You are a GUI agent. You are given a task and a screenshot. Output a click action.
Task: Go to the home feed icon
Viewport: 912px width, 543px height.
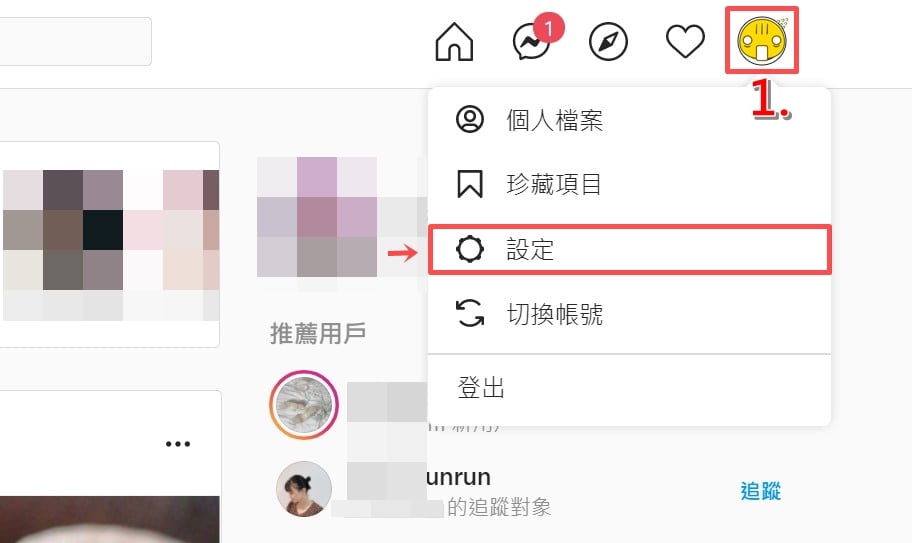click(x=454, y=41)
